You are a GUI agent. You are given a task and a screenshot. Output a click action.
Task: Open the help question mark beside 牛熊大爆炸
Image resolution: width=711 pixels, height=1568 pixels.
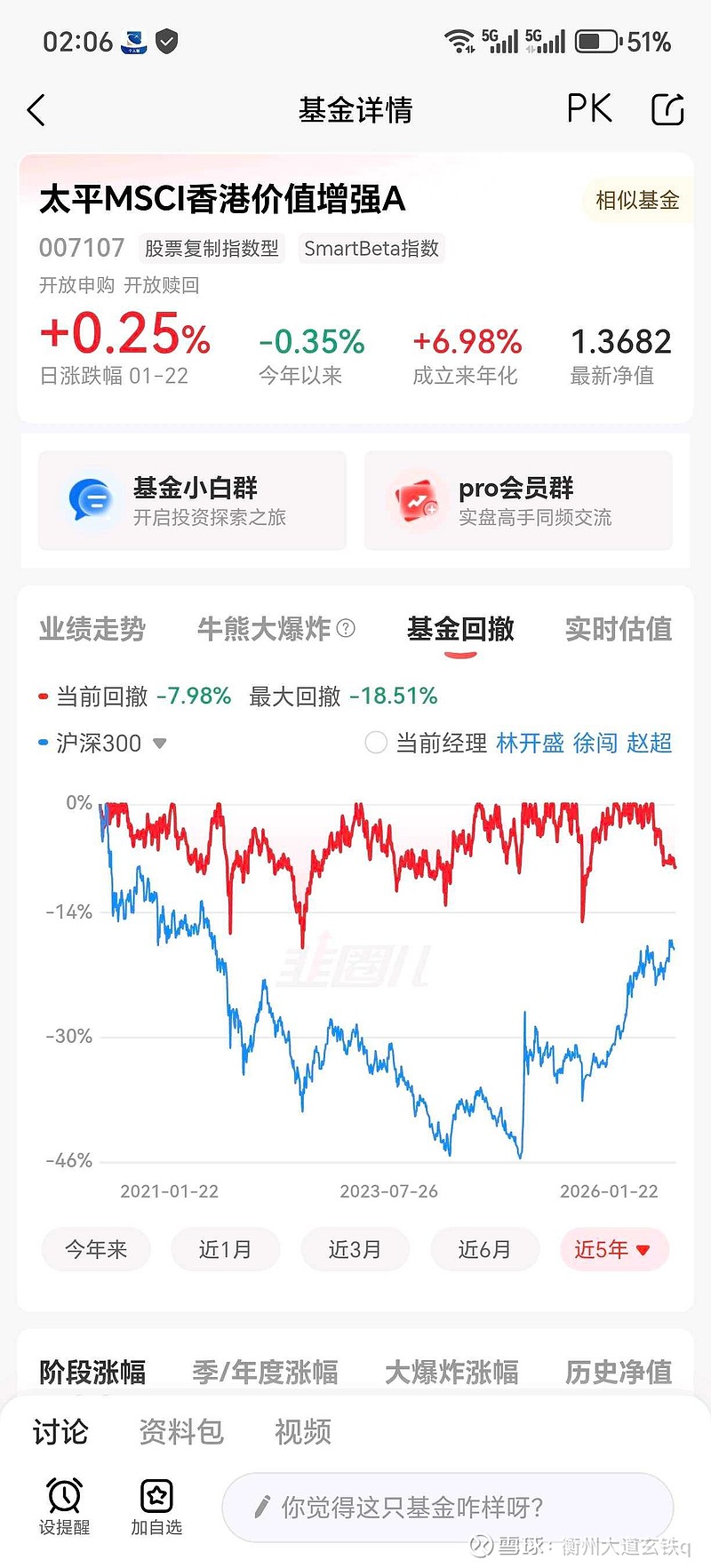(x=347, y=628)
